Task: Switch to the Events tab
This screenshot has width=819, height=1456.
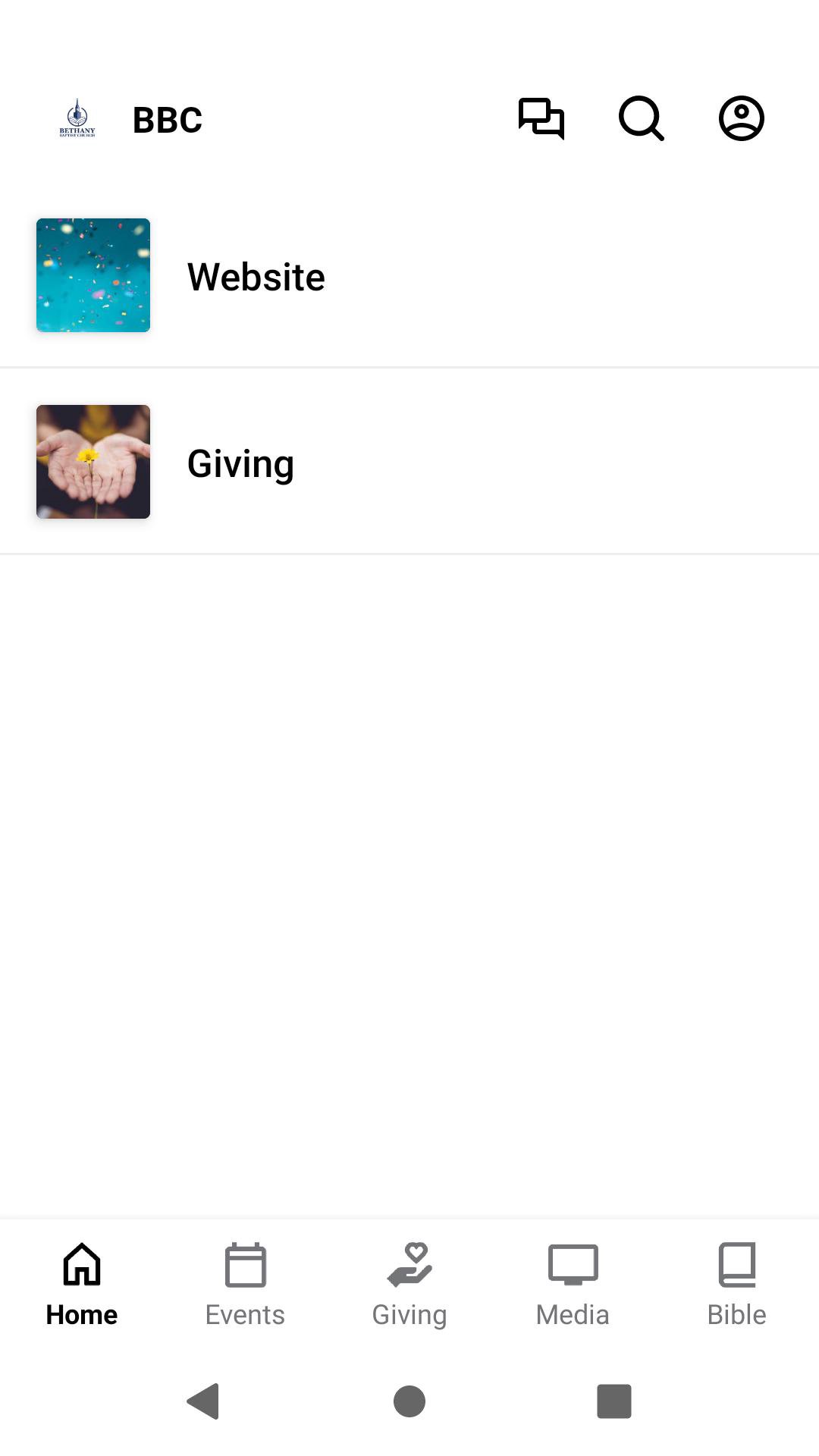Action: (245, 1285)
